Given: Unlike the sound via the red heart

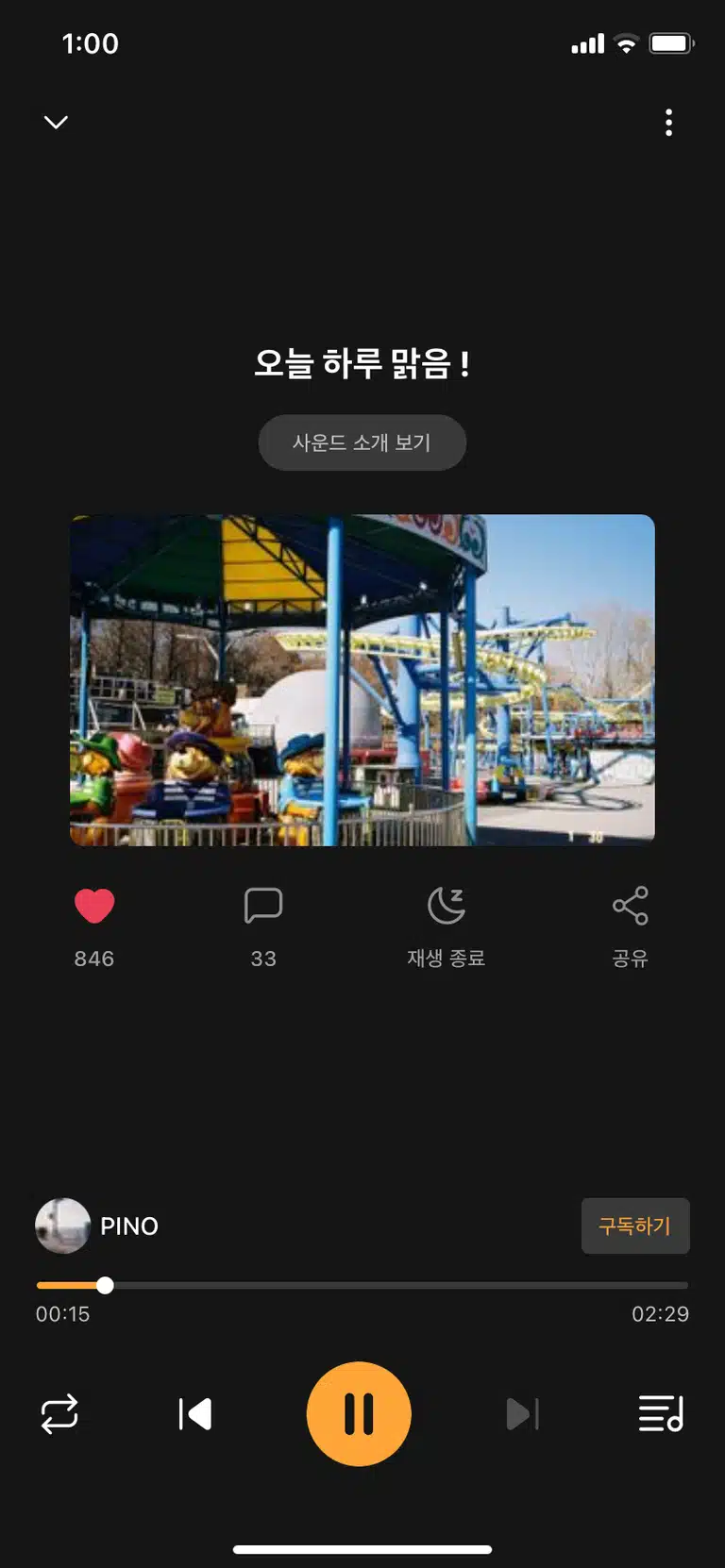Looking at the screenshot, I should pyautogui.click(x=94, y=906).
